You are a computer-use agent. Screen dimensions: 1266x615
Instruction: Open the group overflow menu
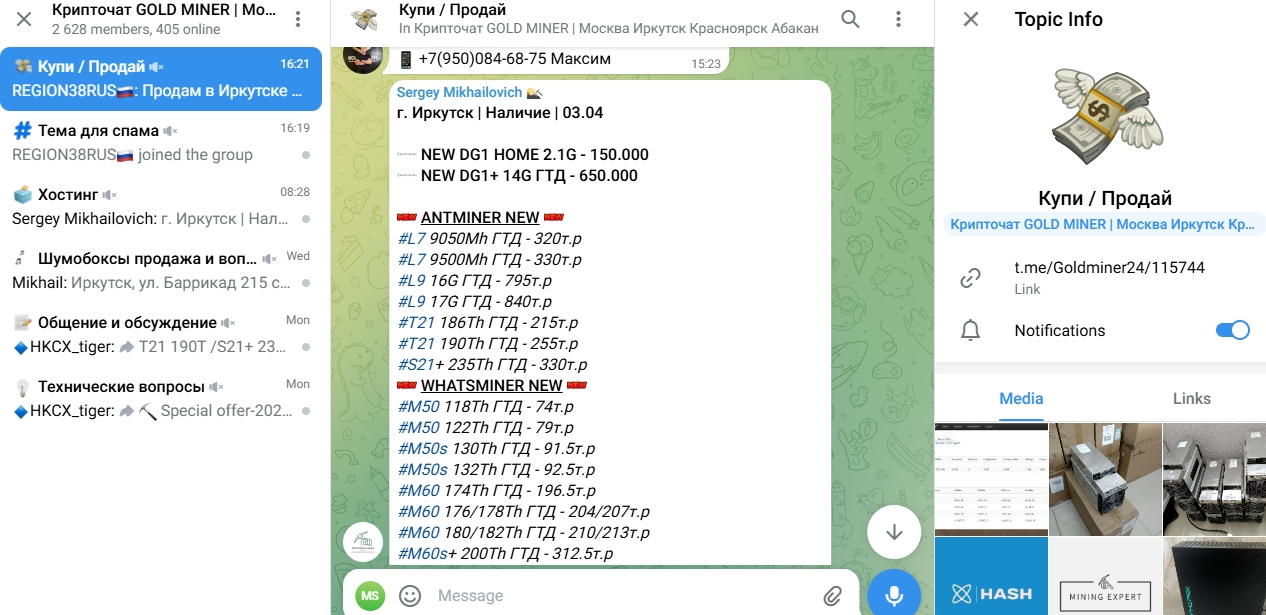click(x=298, y=19)
